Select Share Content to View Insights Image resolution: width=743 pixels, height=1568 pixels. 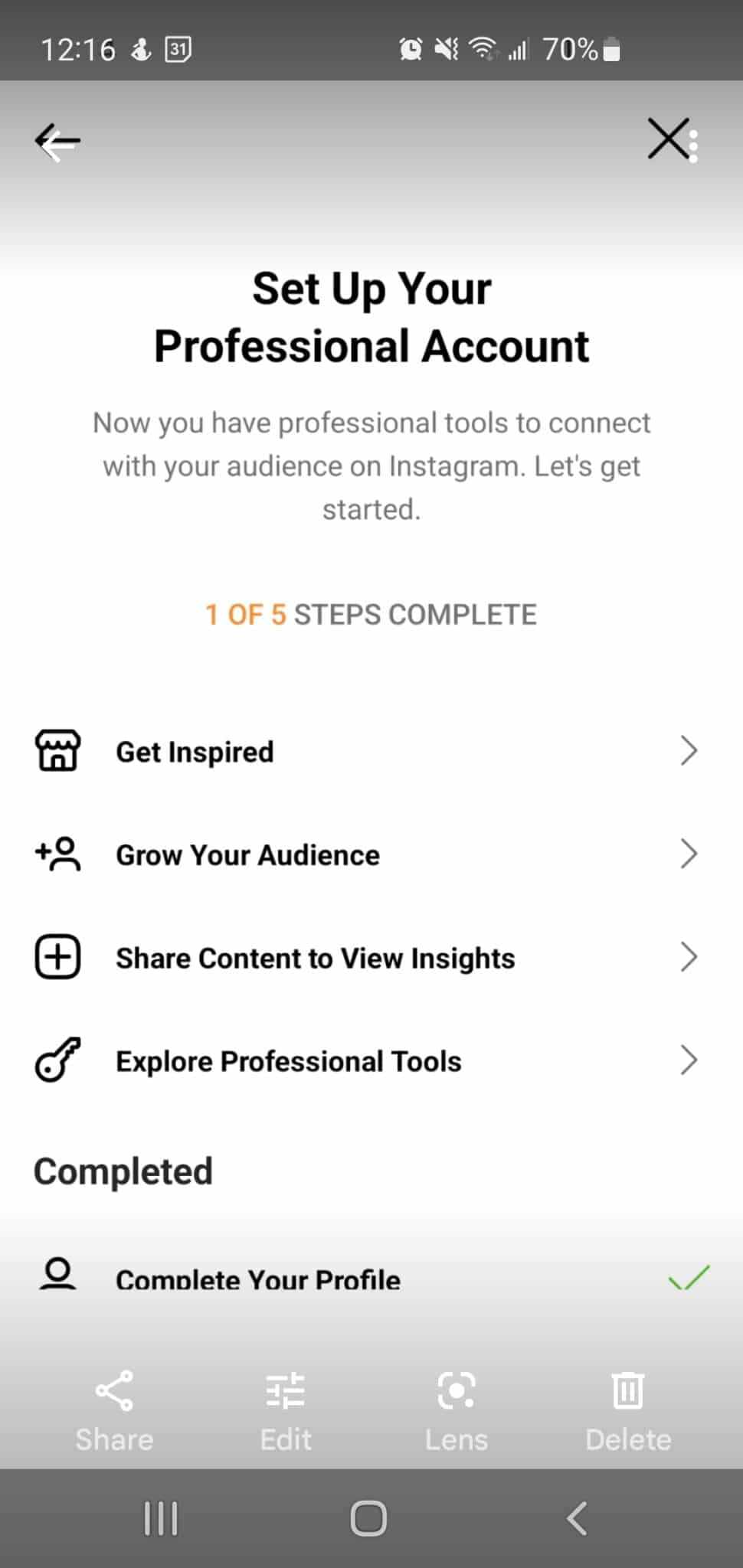[x=371, y=958]
